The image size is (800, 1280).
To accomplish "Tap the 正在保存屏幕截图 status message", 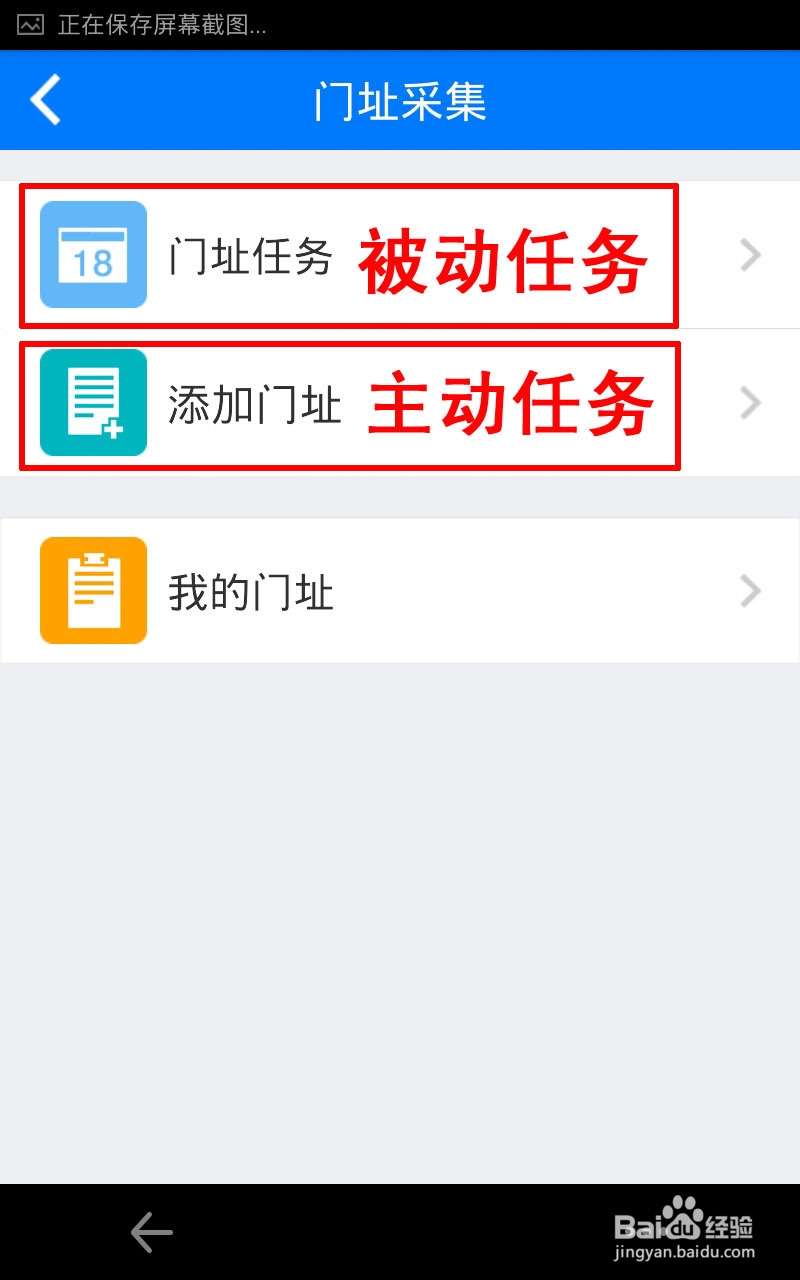I will (x=160, y=26).
